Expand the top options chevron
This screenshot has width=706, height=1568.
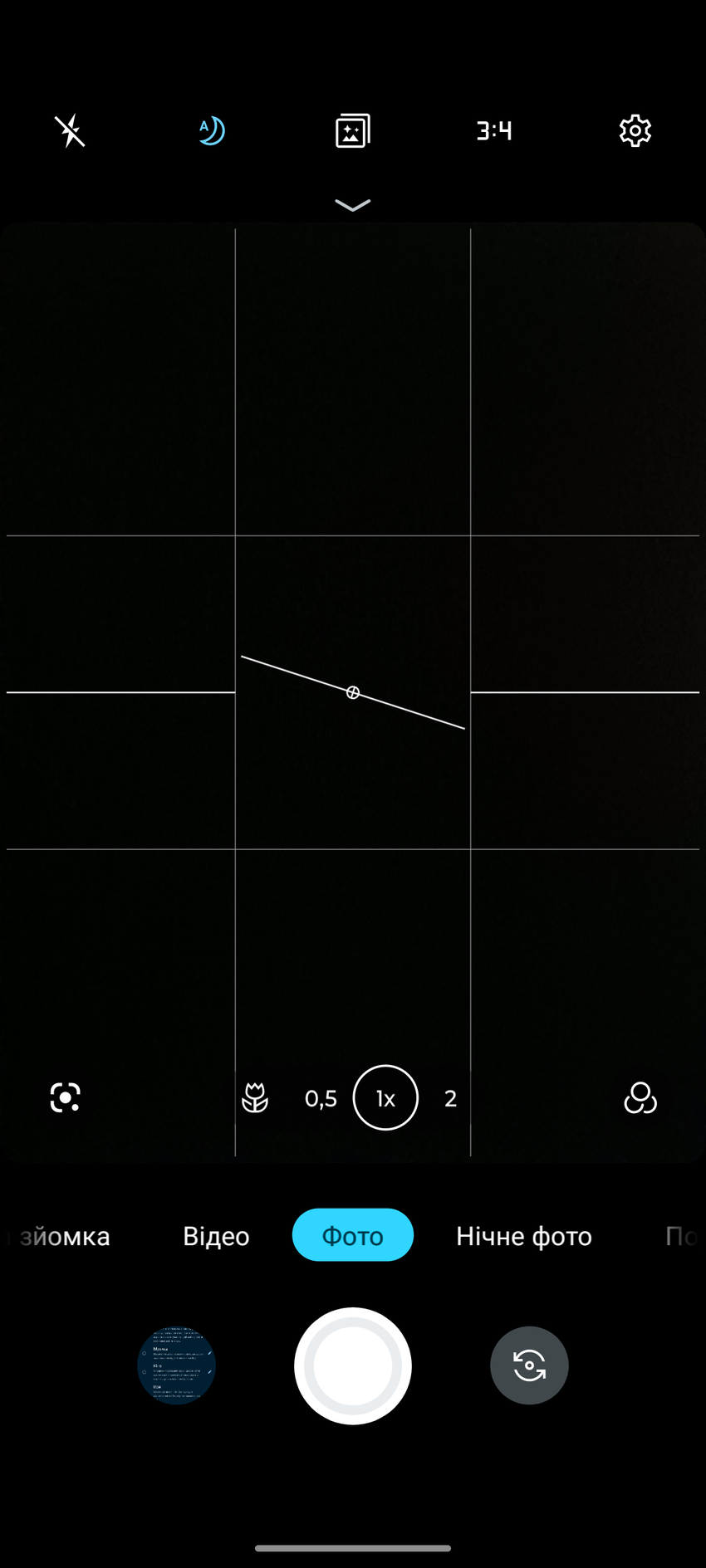coord(353,205)
